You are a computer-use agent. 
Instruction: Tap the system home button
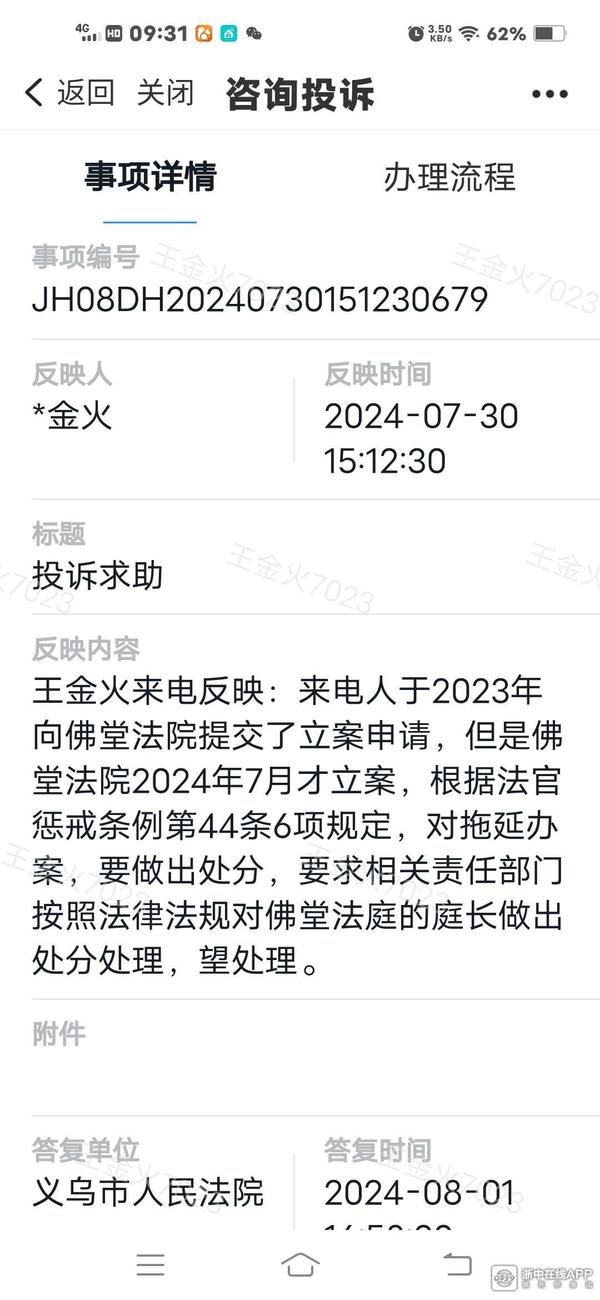300,1264
